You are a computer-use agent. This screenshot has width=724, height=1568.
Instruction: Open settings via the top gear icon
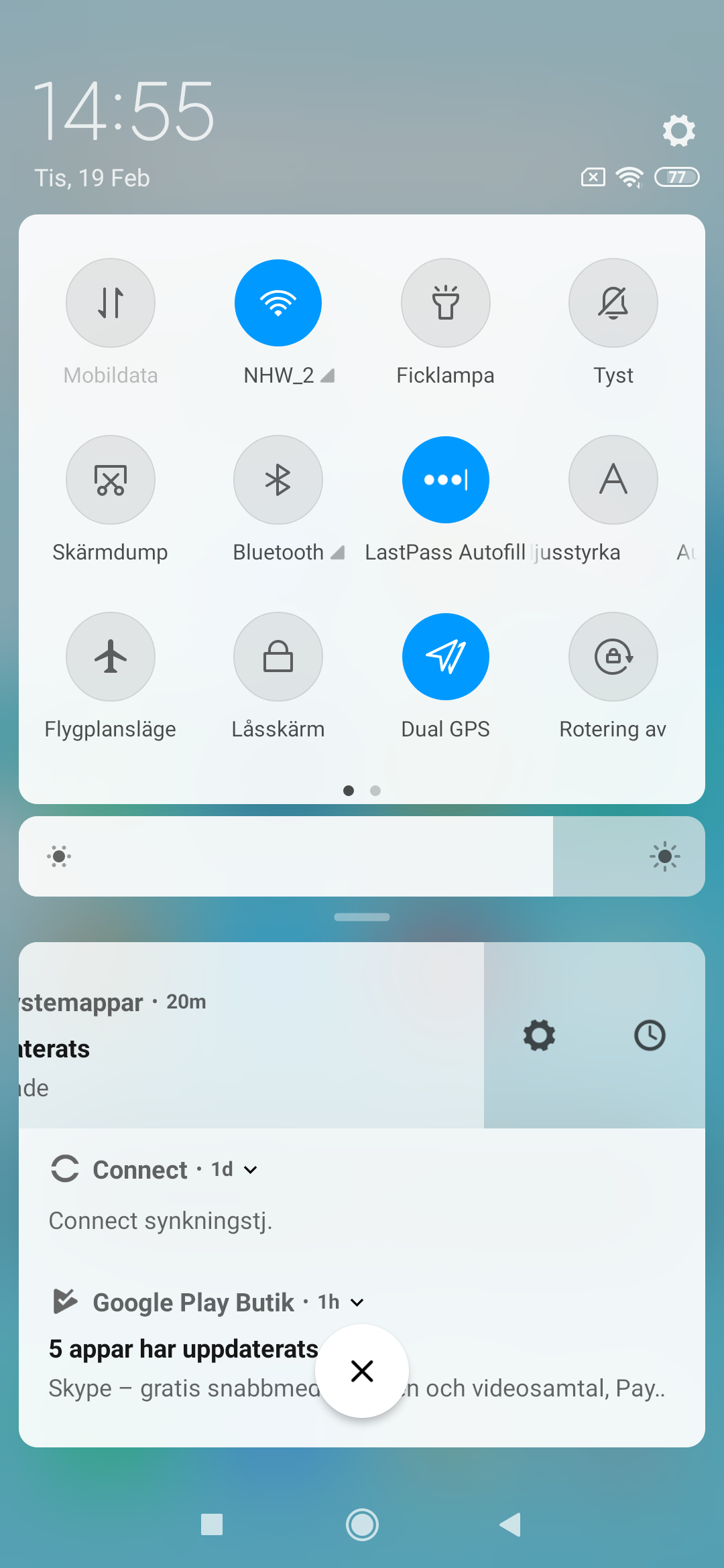(678, 130)
